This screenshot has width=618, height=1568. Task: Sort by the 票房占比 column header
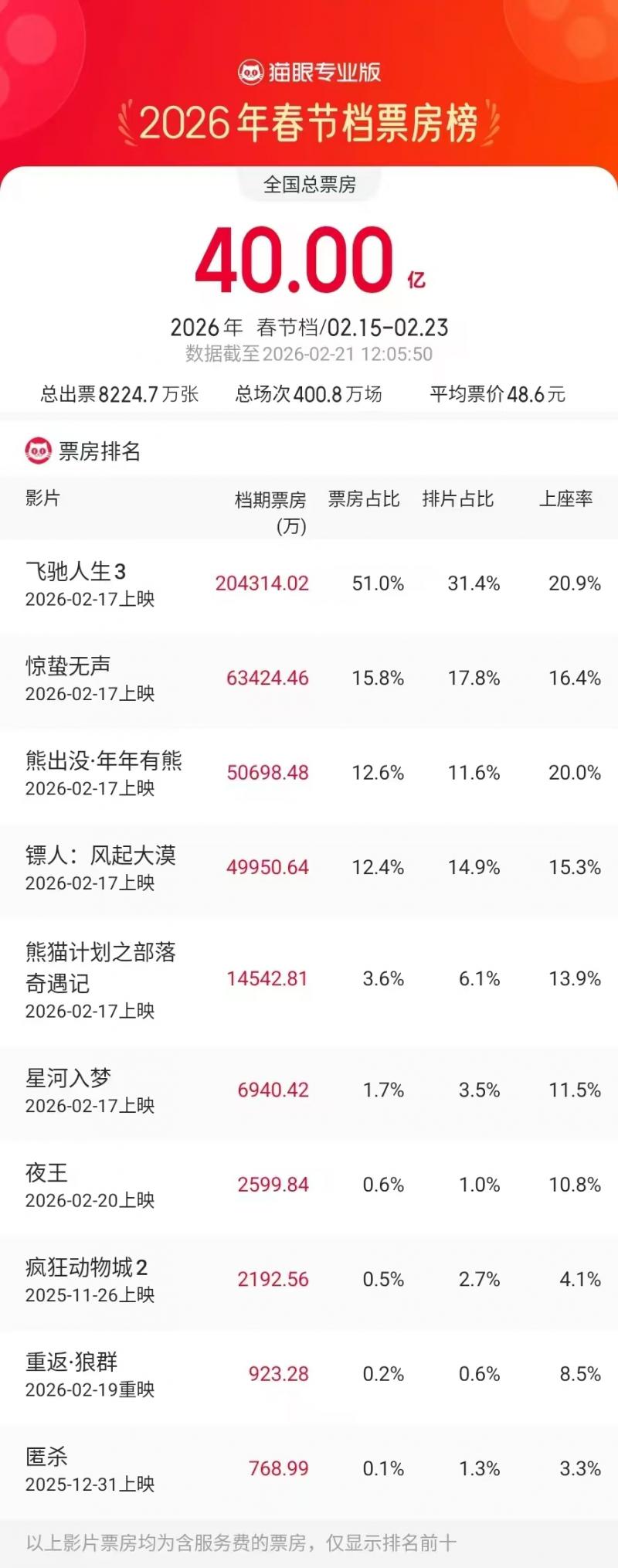(x=363, y=499)
